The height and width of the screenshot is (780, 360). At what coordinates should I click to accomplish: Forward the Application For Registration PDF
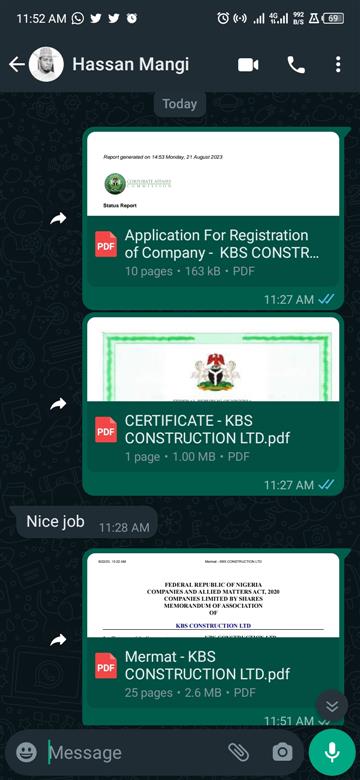(x=59, y=218)
